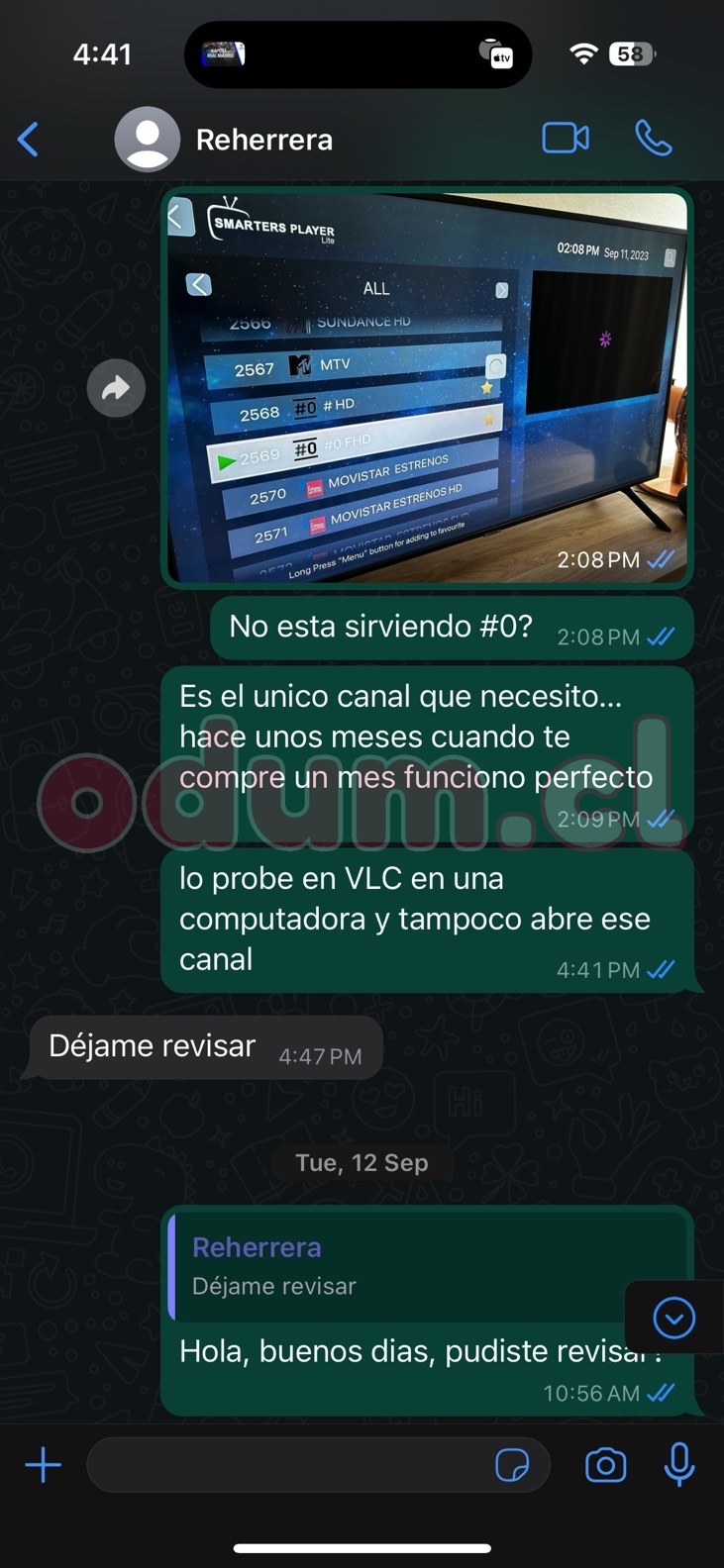
Task: Go back to the chat list
Action: point(29,140)
